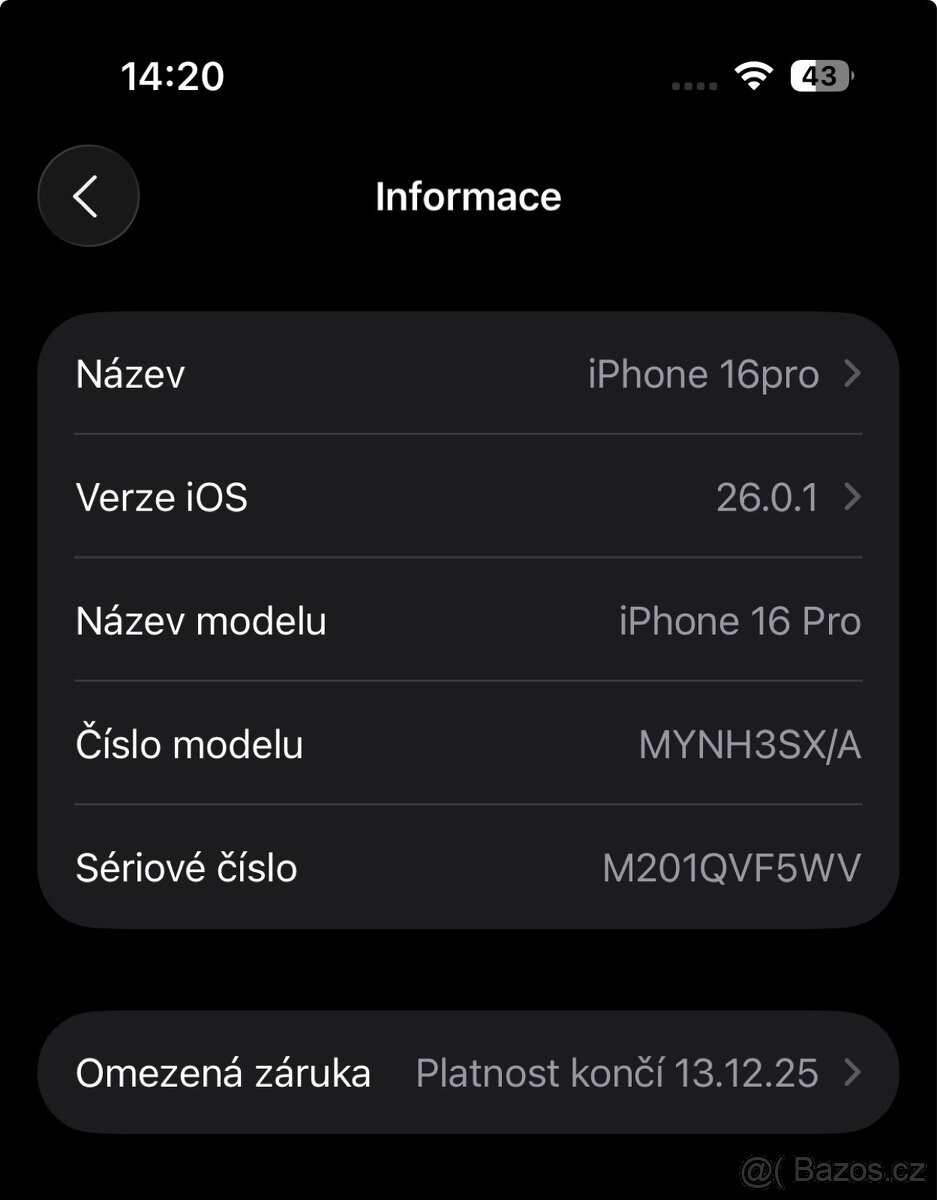This screenshot has width=937, height=1200.
Task: Tap the model number MYNH3SX/A value
Action: tap(750, 744)
